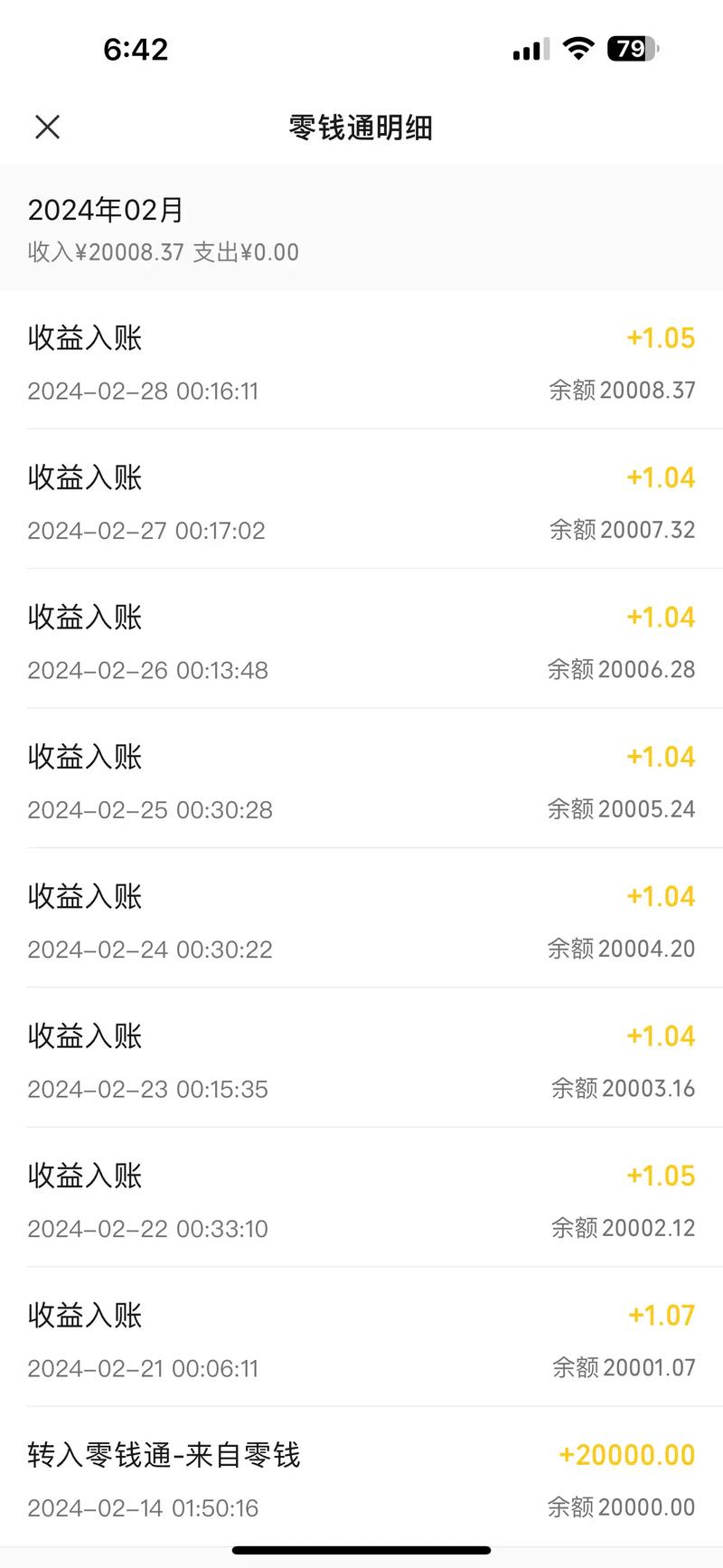
Task: Open the 2024-02-26 收益入账 record
Action: [x=361, y=641]
